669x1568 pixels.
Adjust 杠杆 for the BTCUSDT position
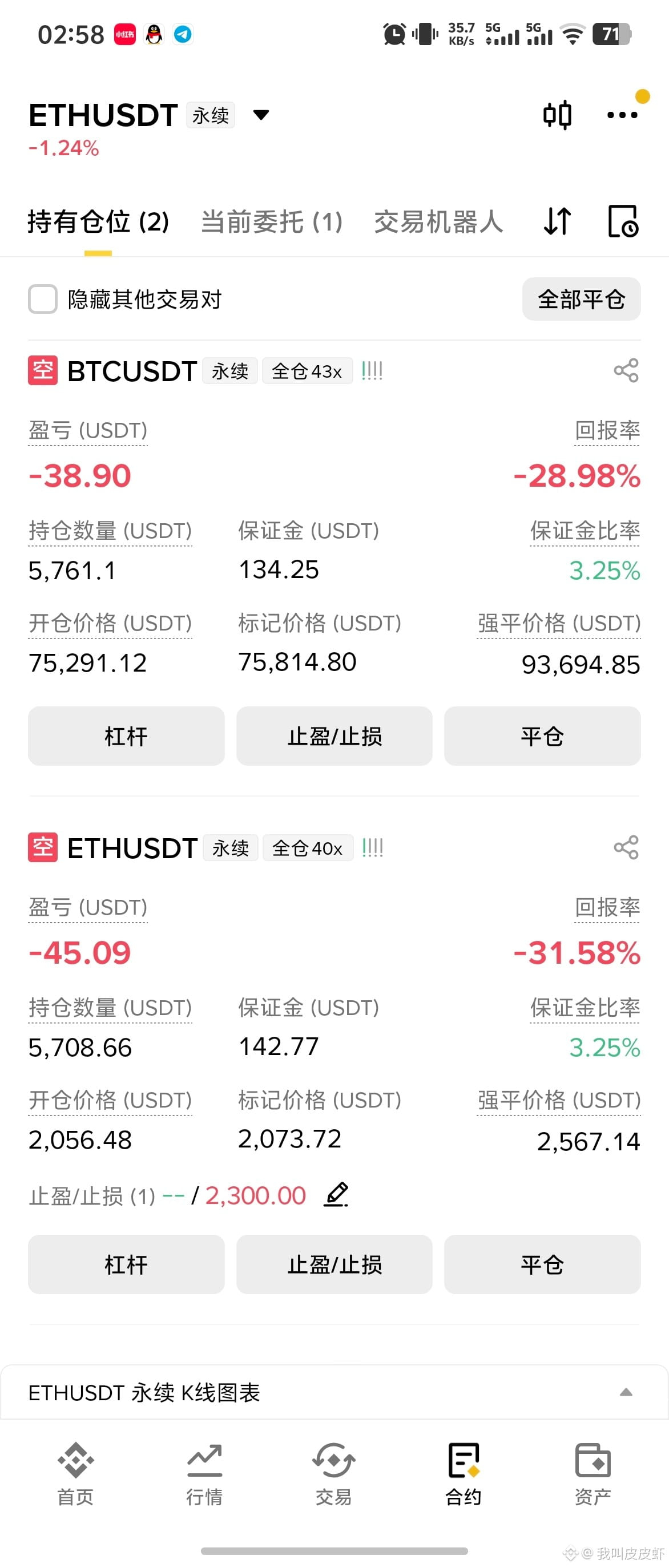pos(126,736)
